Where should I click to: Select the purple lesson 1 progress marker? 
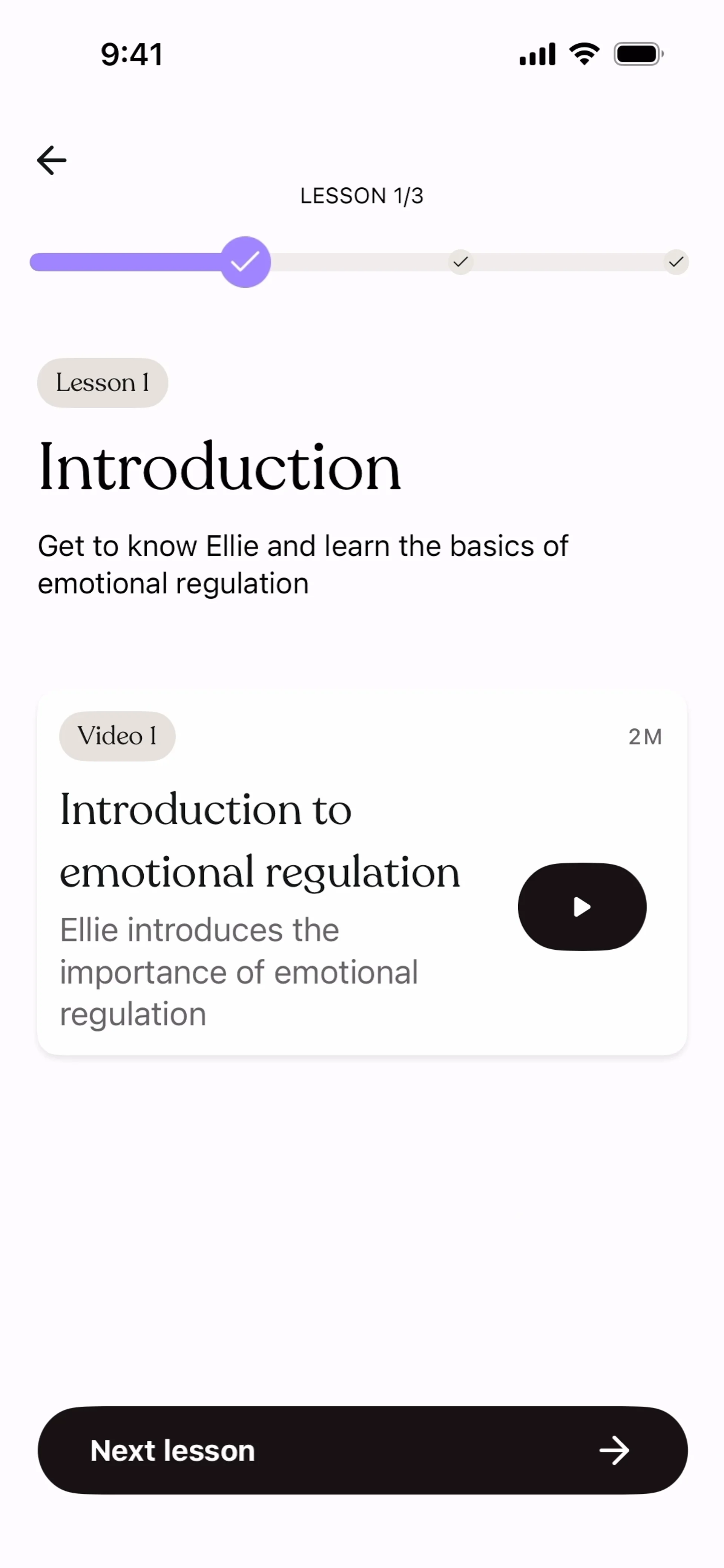(x=245, y=262)
